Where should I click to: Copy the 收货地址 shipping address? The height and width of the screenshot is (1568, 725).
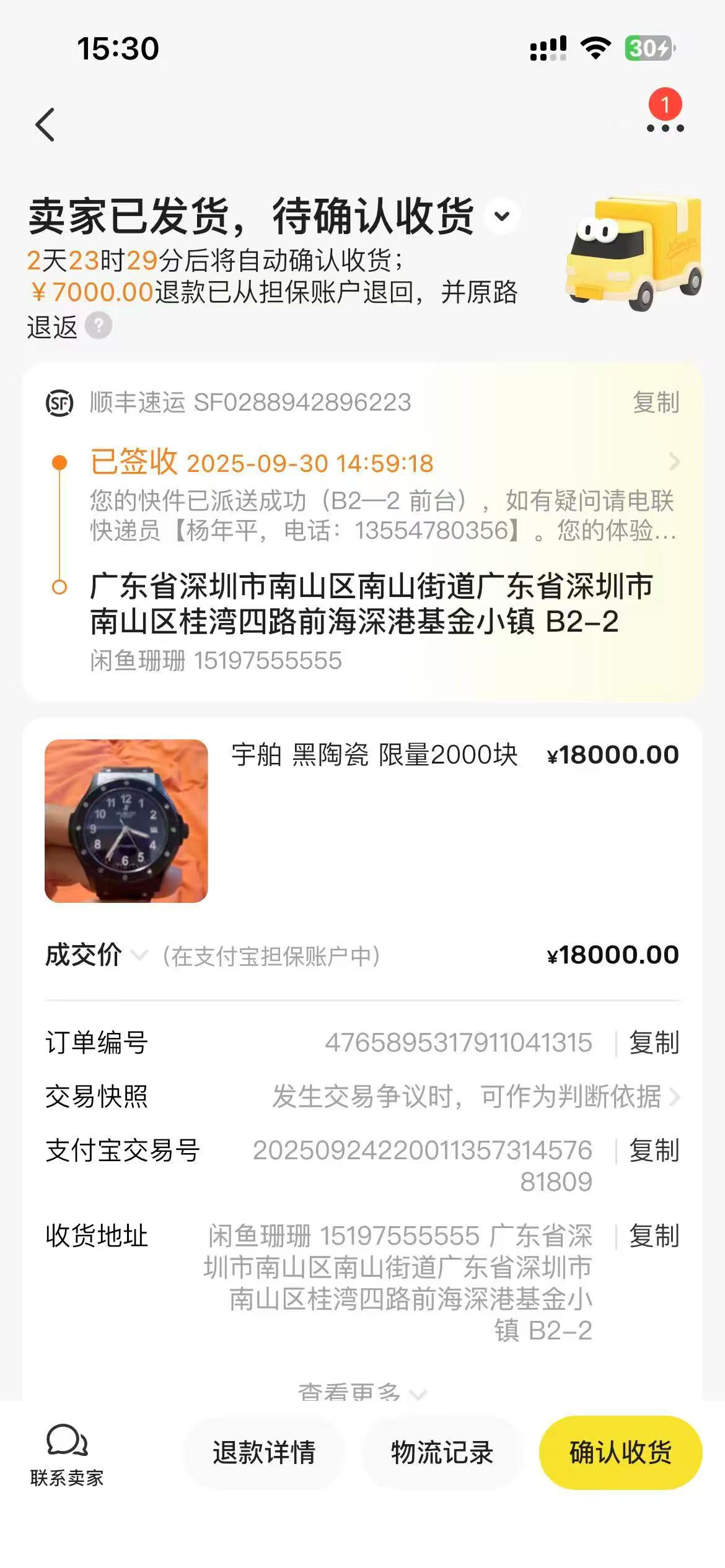[654, 1236]
